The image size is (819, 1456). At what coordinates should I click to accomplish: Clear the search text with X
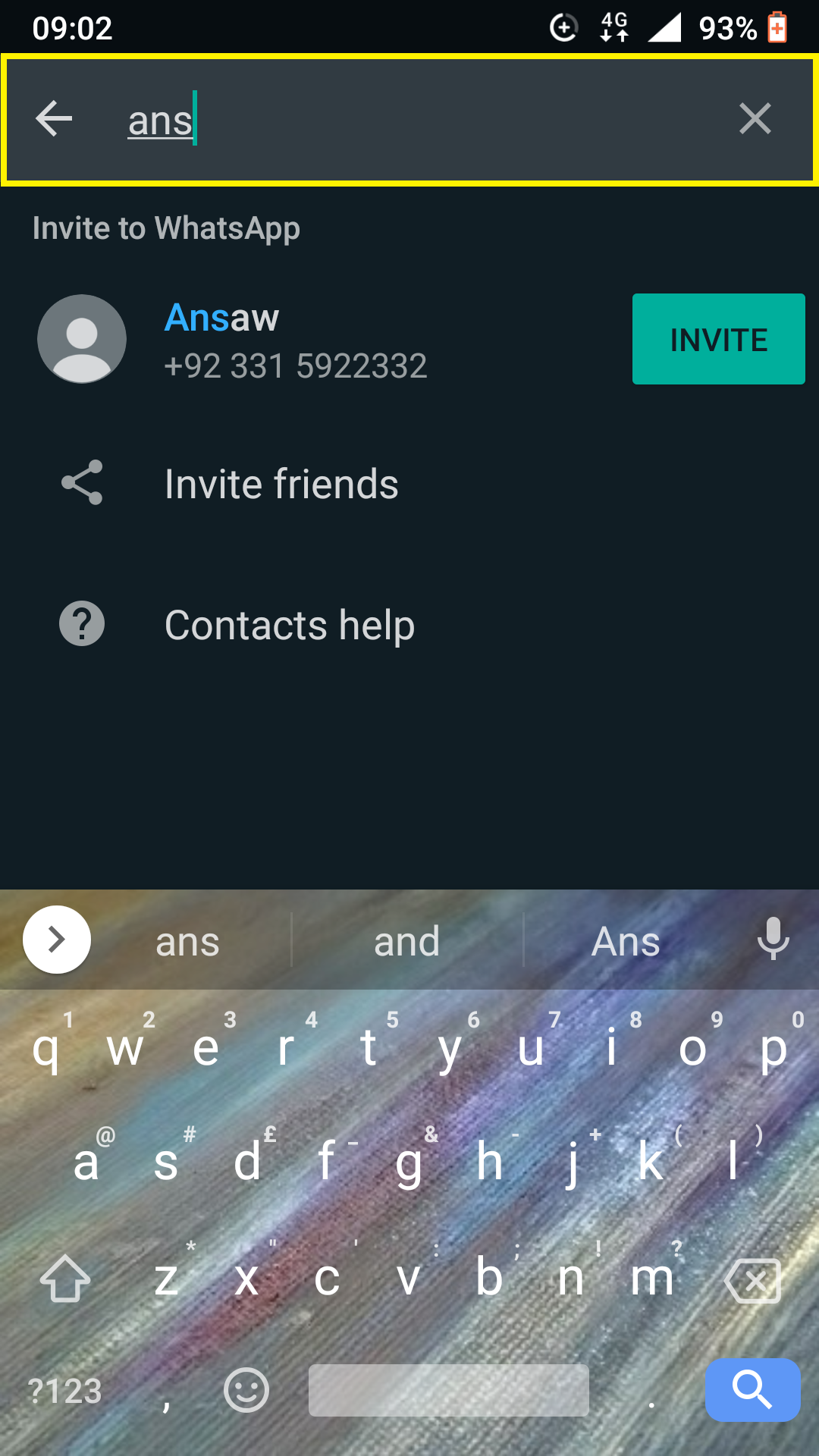click(x=755, y=119)
